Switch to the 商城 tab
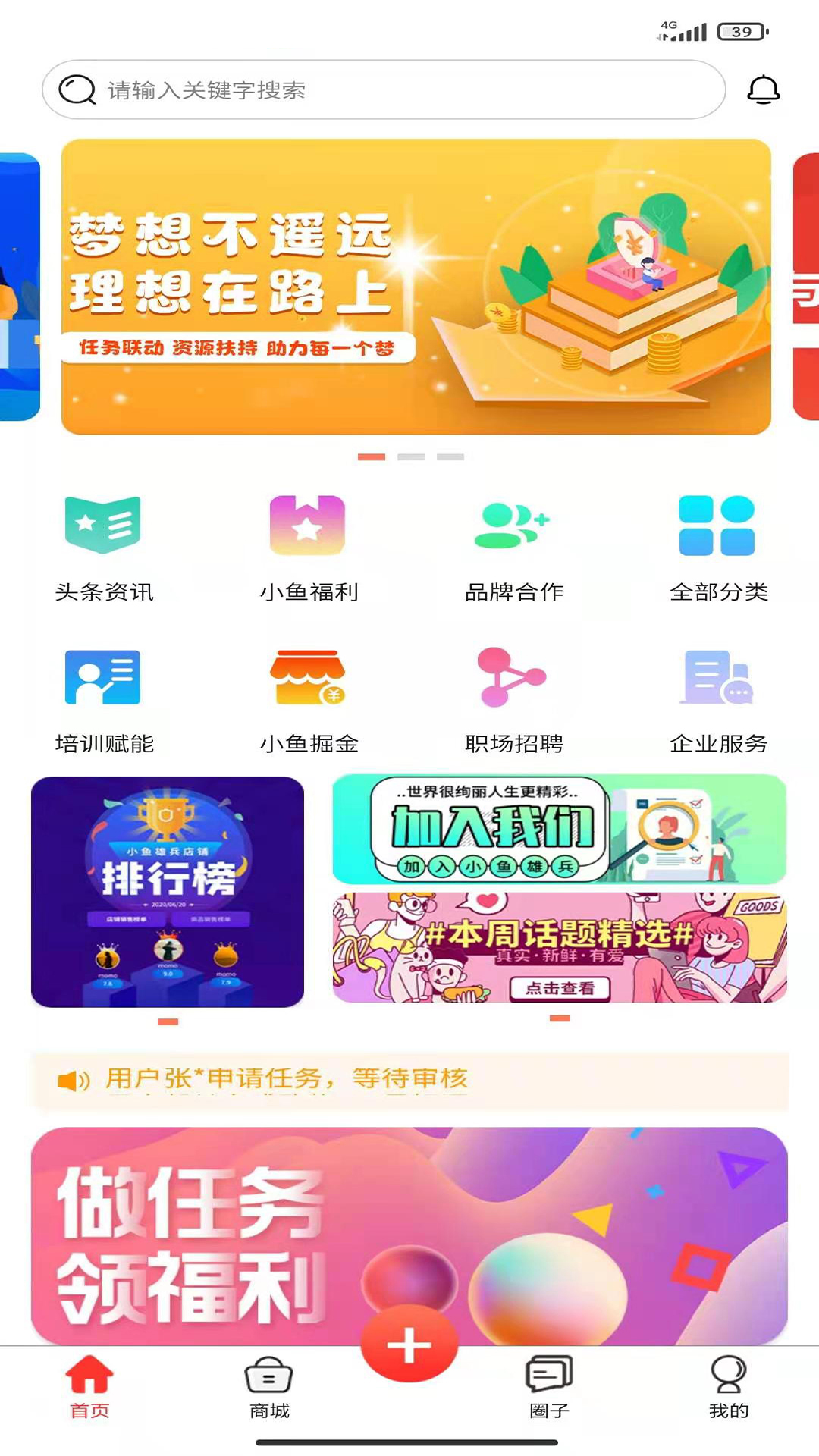The width and height of the screenshot is (819, 1456). pyautogui.click(x=269, y=1388)
